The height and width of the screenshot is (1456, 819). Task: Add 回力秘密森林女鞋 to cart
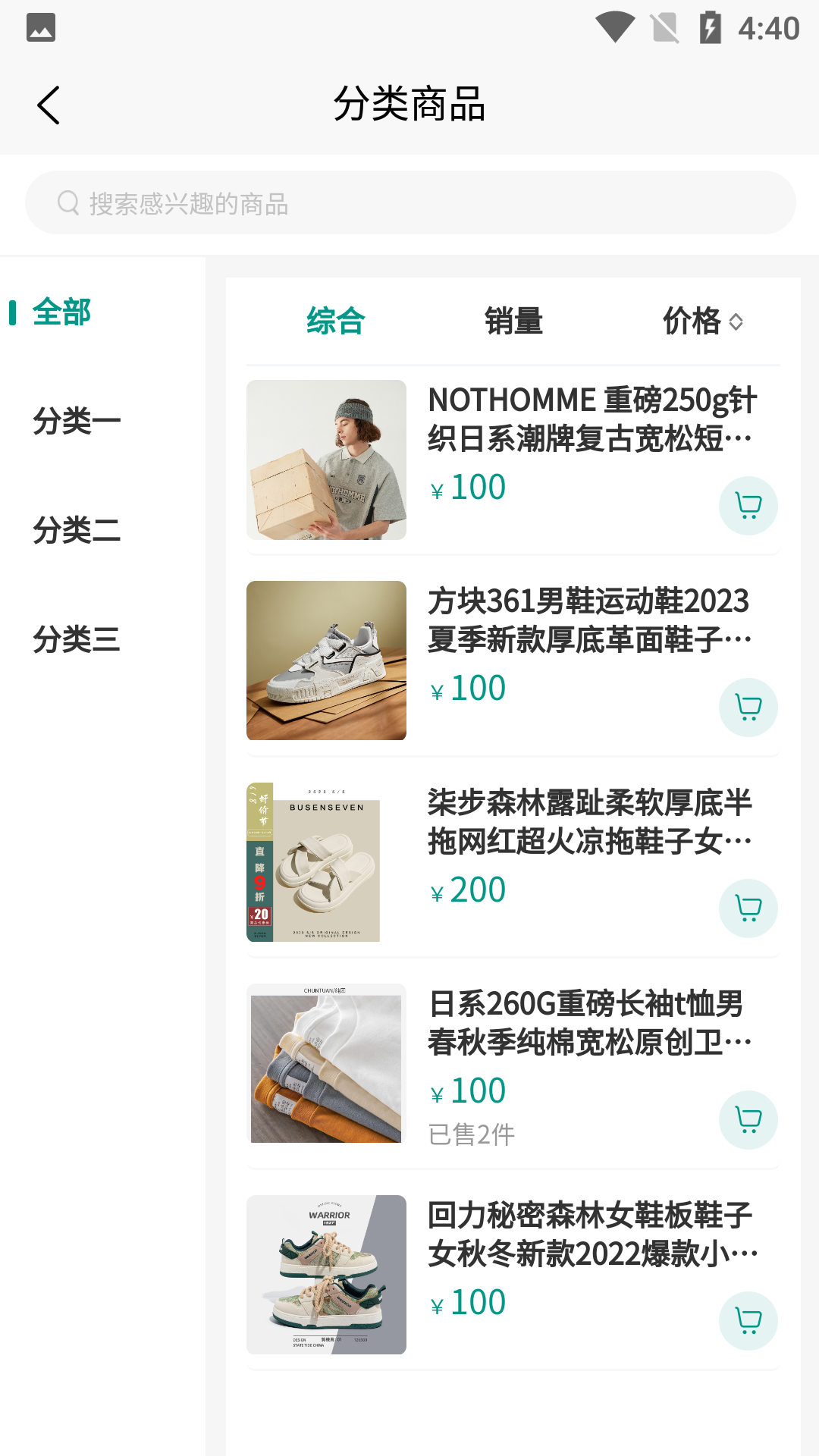pyautogui.click(x=748, y=1321)
